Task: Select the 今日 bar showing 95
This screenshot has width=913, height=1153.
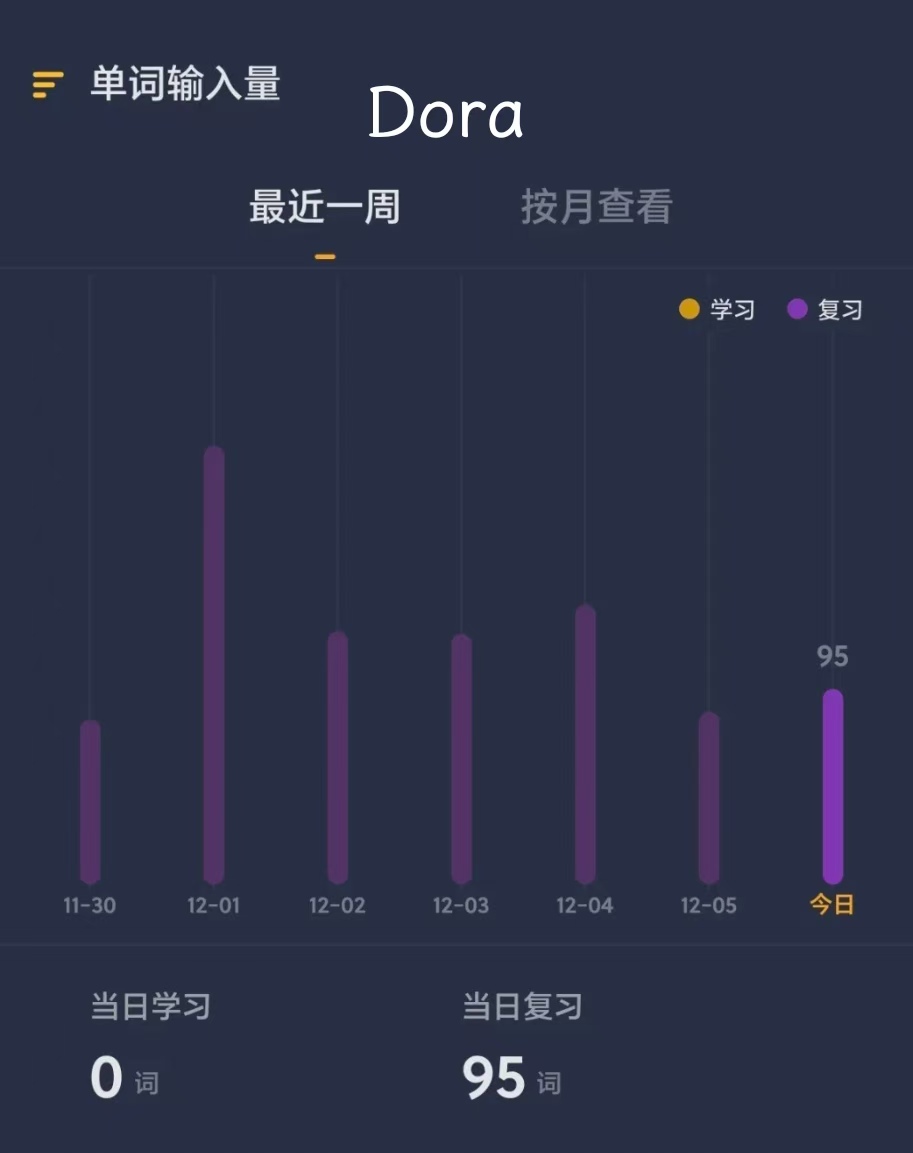Action: pos(832,787)
